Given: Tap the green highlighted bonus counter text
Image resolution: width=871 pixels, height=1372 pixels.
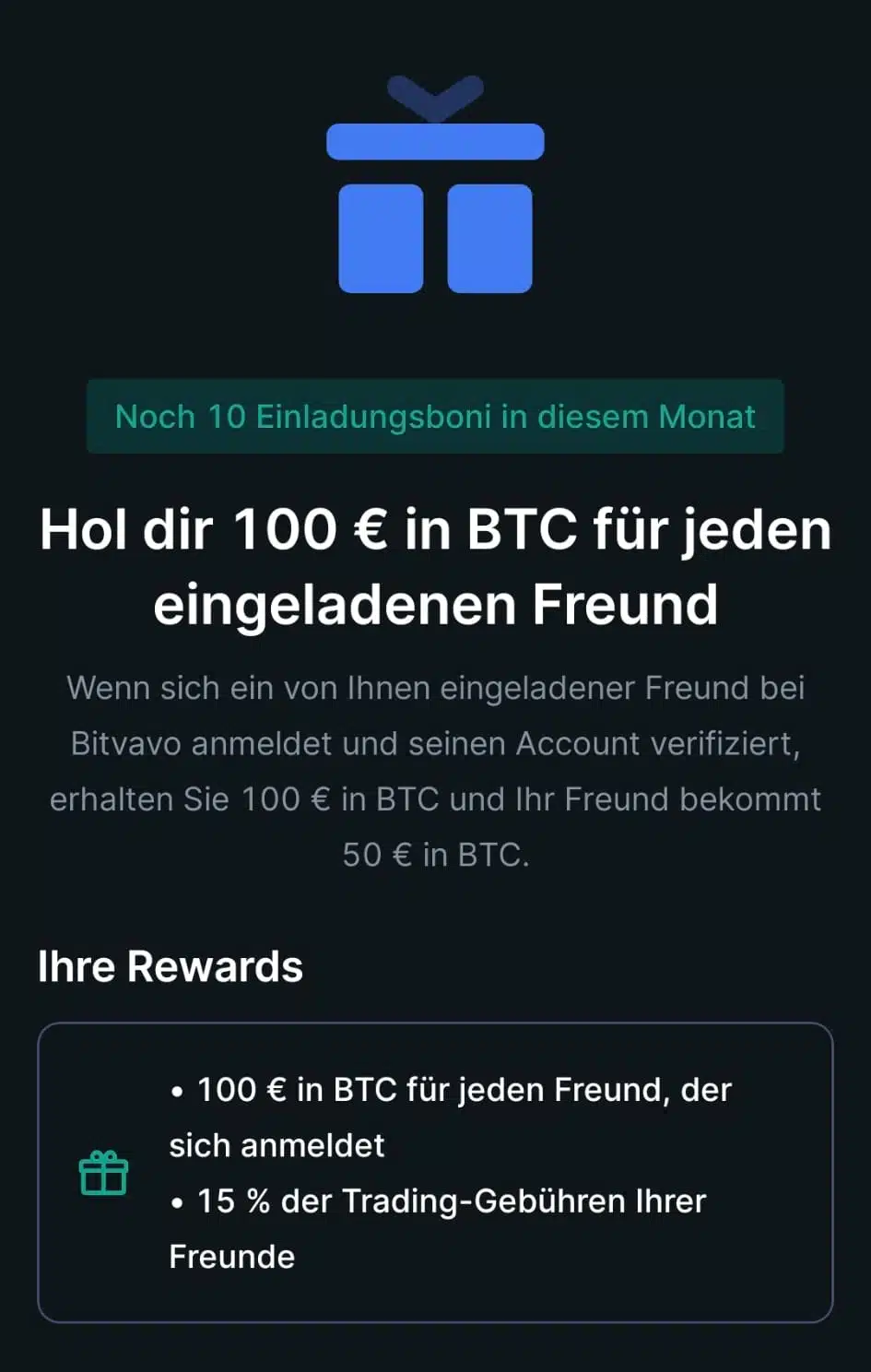Looking at the screenshot, I should (435, 417).
